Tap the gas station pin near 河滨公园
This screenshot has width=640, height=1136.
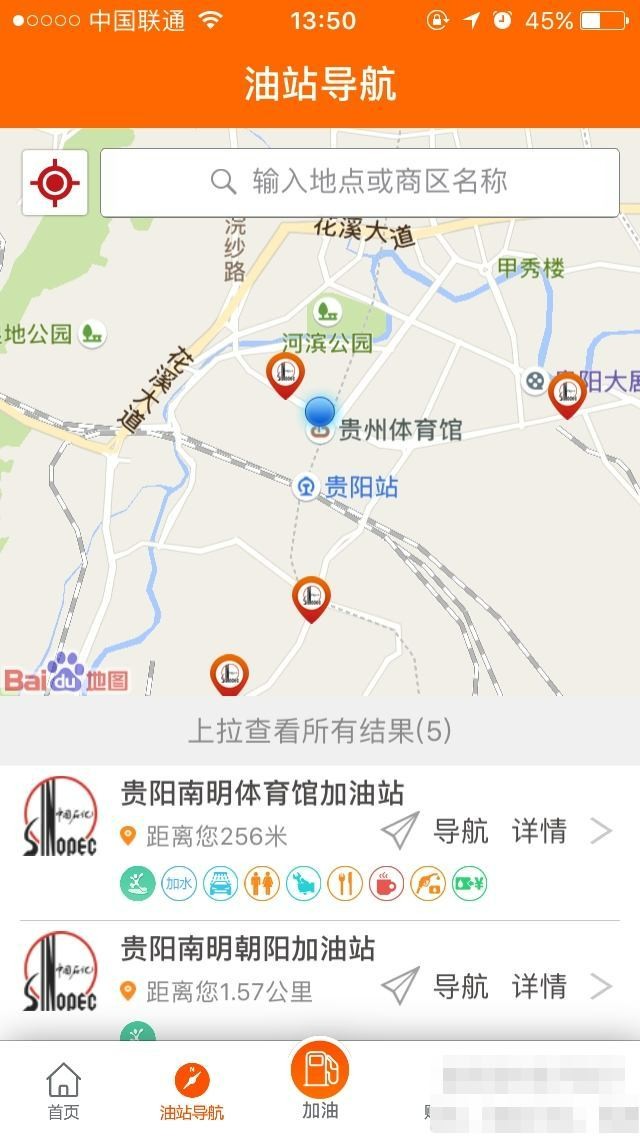click(x=285, y=375)
